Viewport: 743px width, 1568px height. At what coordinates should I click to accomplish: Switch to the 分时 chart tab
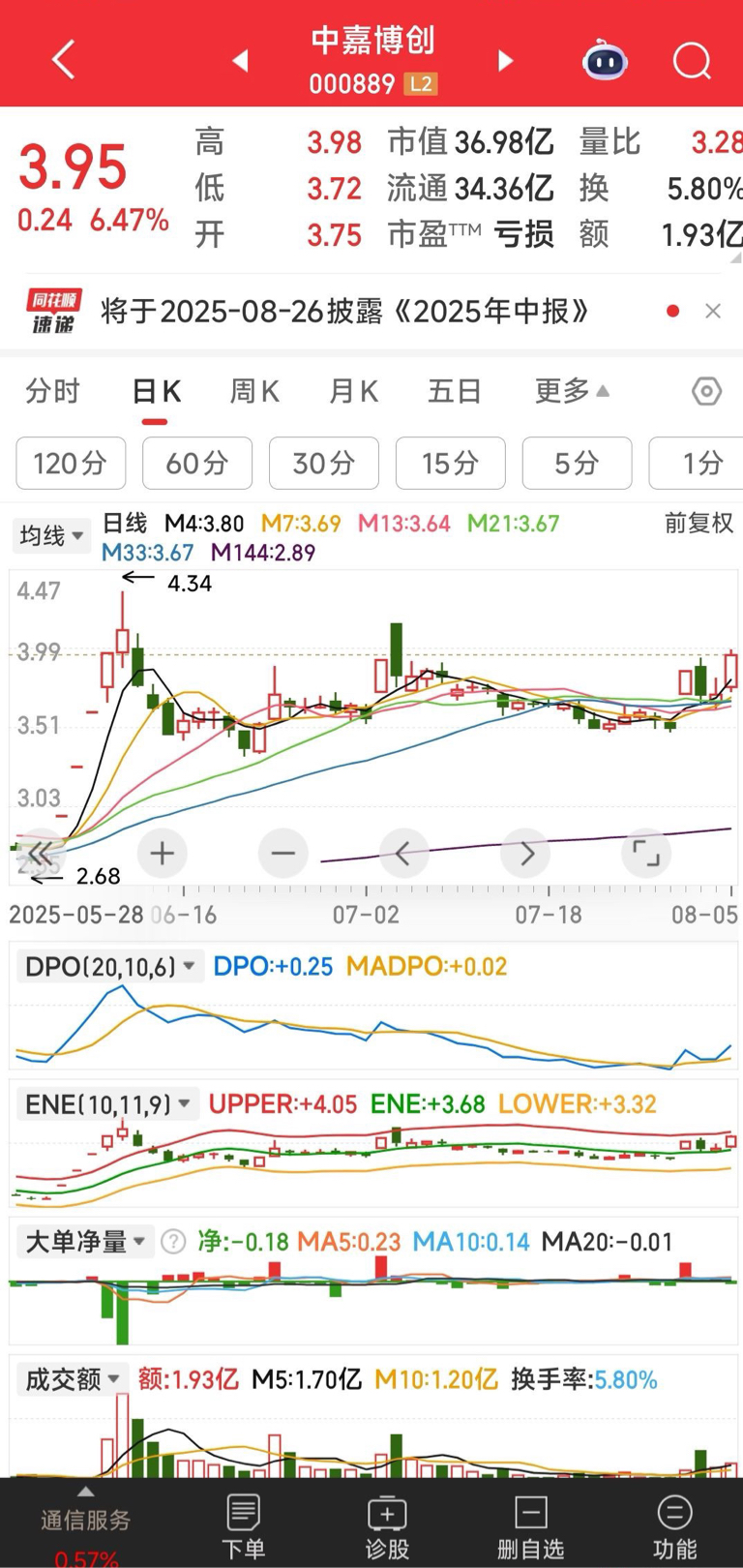[53, 391]
